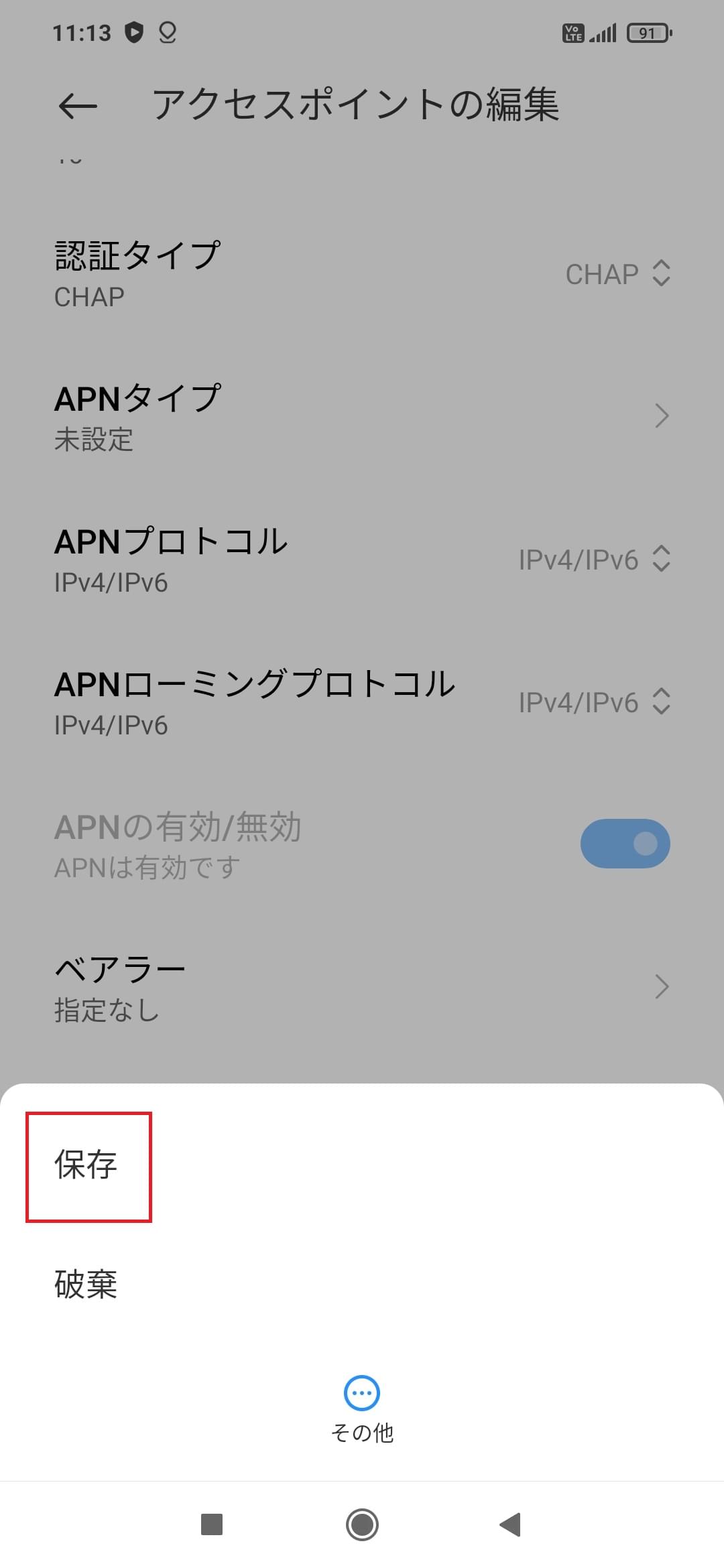Expand the APNタイプ setting via its chevron

(662, 416)
